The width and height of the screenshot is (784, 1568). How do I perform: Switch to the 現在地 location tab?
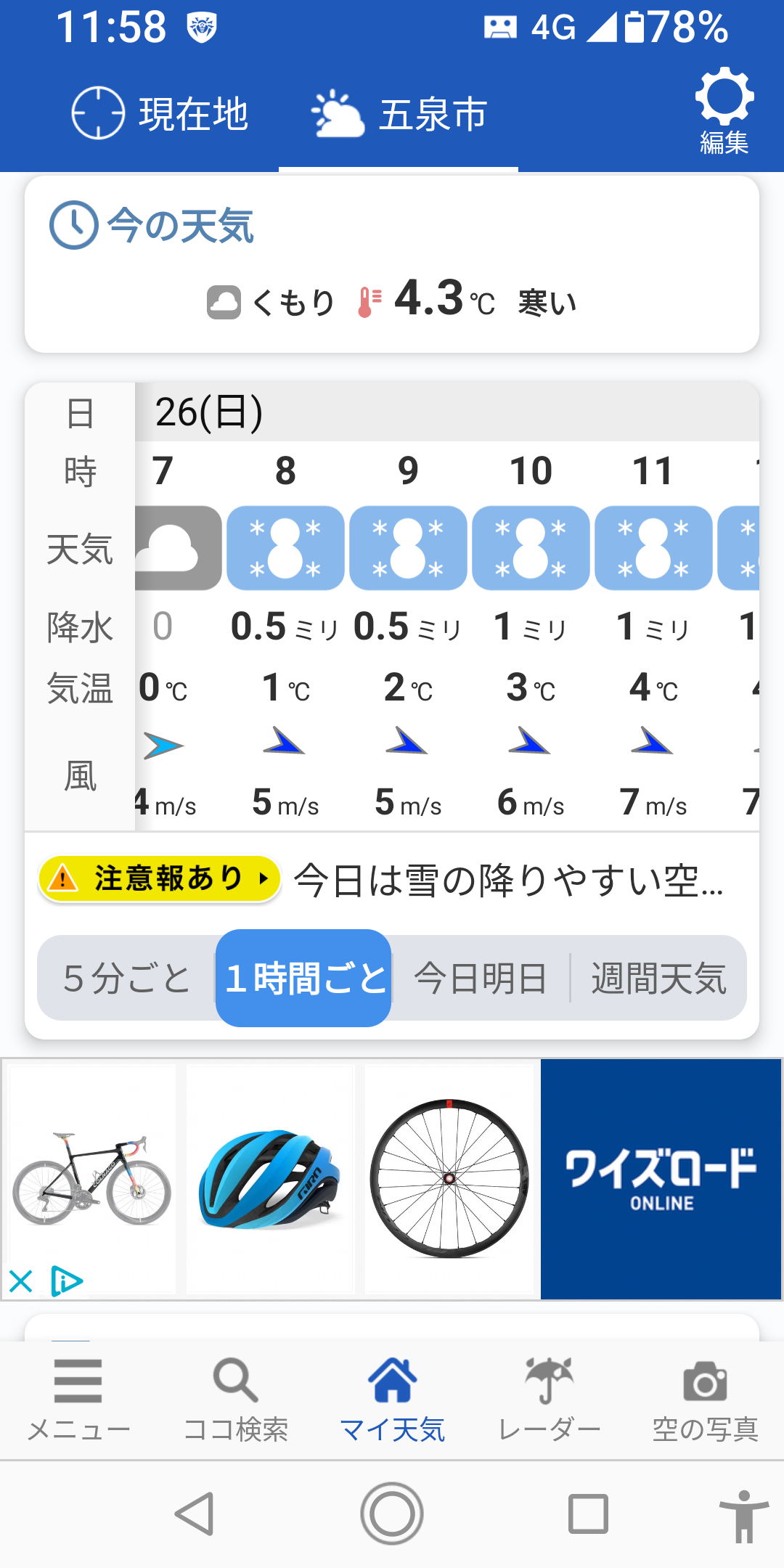coord(160,114)
